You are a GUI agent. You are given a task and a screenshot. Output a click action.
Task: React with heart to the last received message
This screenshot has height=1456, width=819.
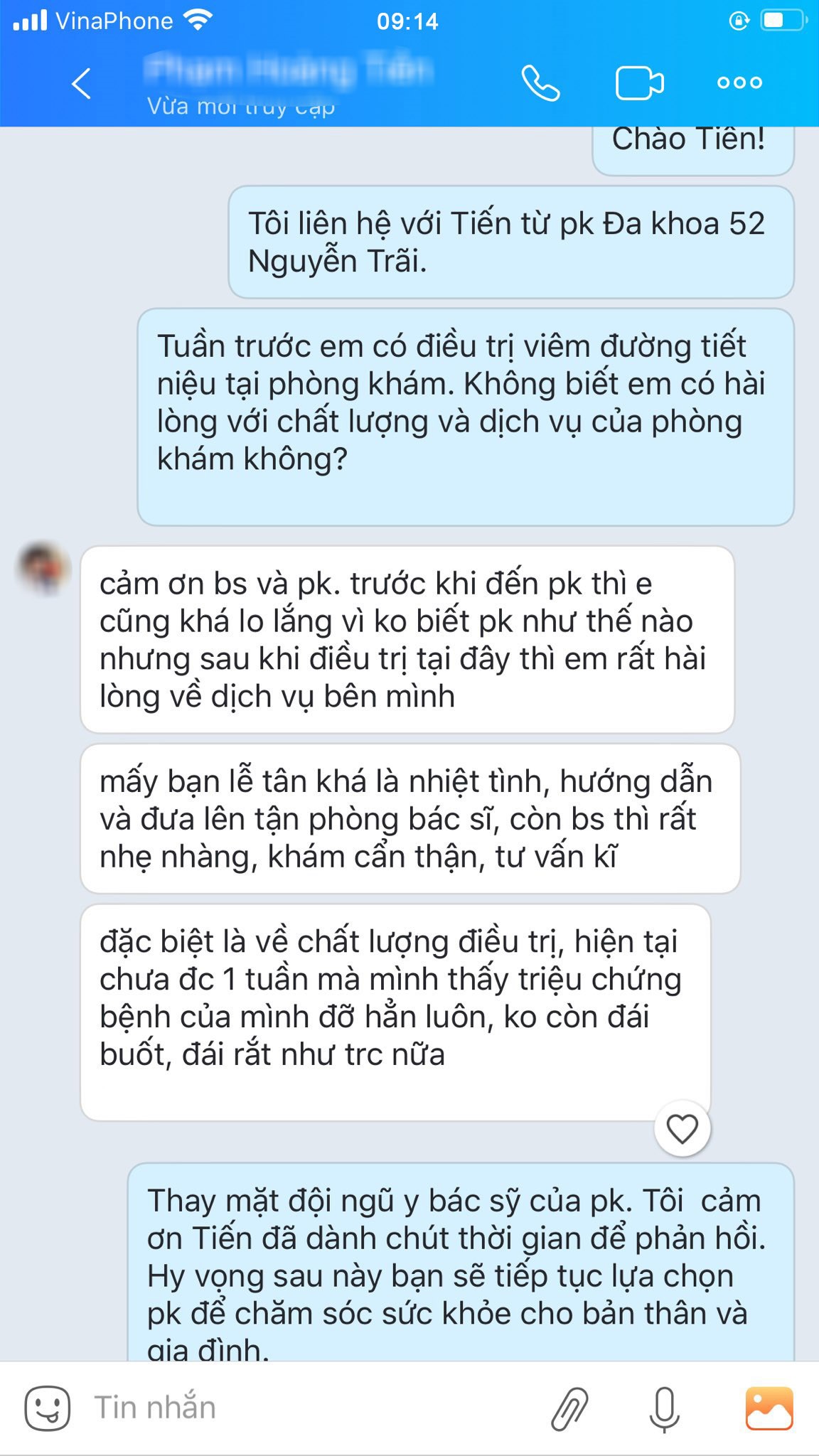pyautogui.click(x=682, y=1128)
